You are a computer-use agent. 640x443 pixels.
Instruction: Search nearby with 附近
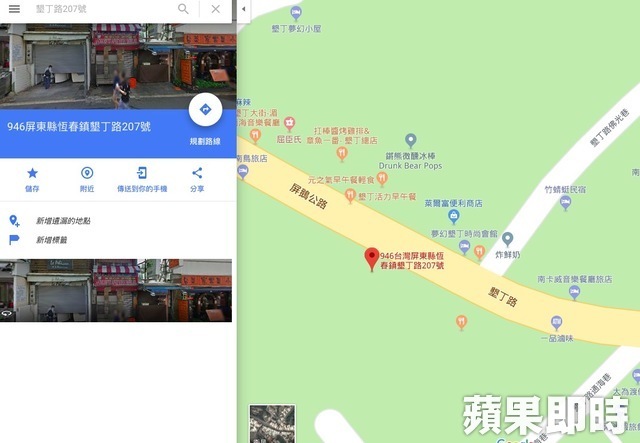[87, 178]
